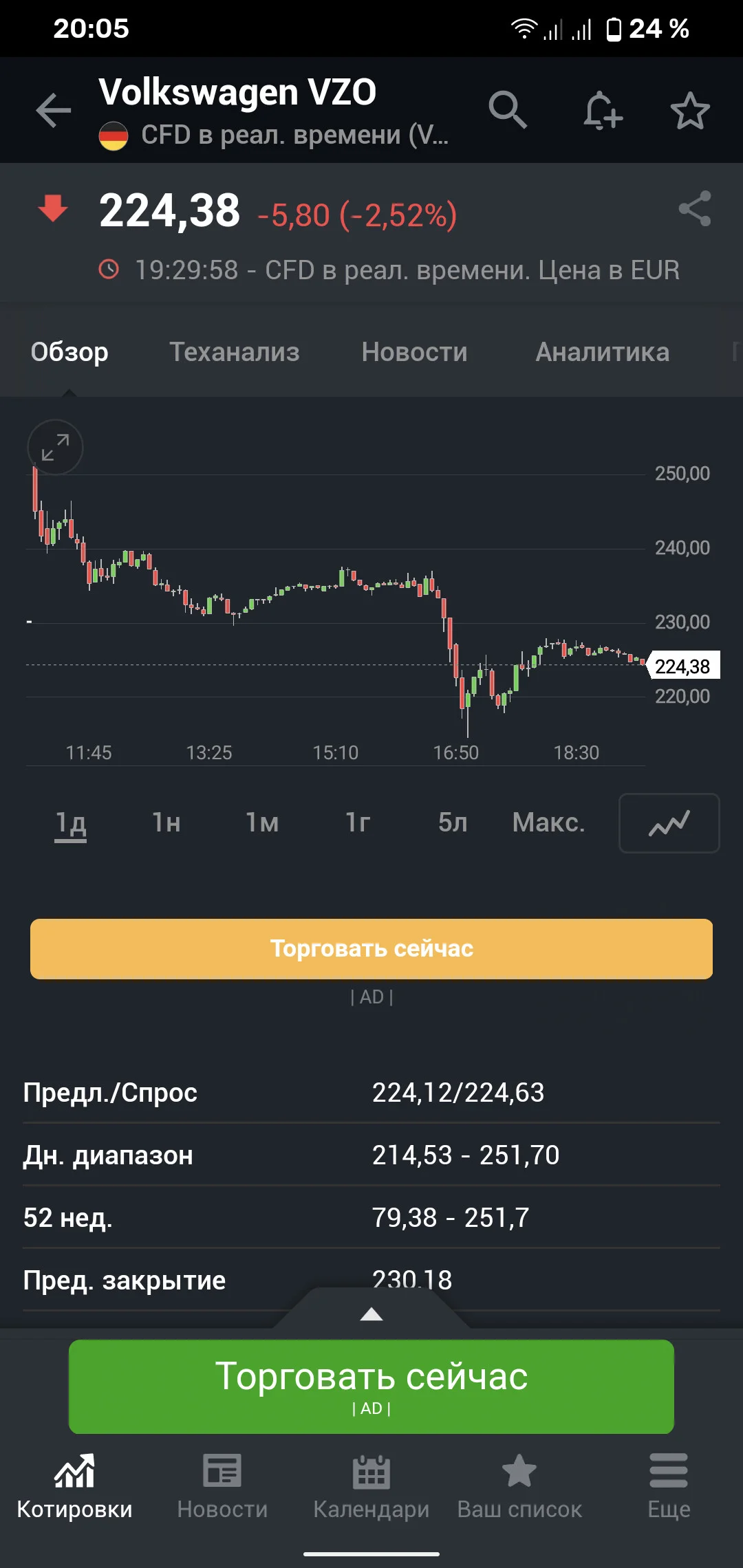Expand the chart to fullscreen
The image size is (743, 1568).
(55, 448)
